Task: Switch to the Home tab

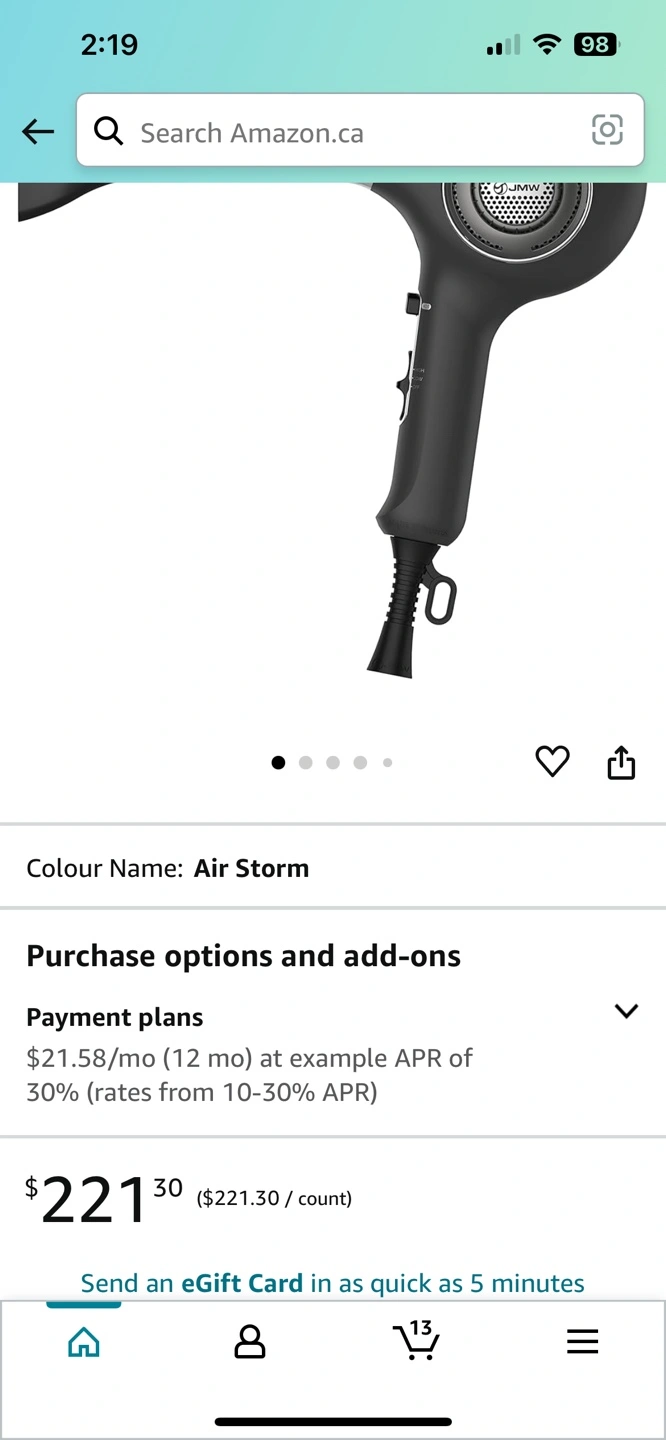Action: click(84, 1342)
